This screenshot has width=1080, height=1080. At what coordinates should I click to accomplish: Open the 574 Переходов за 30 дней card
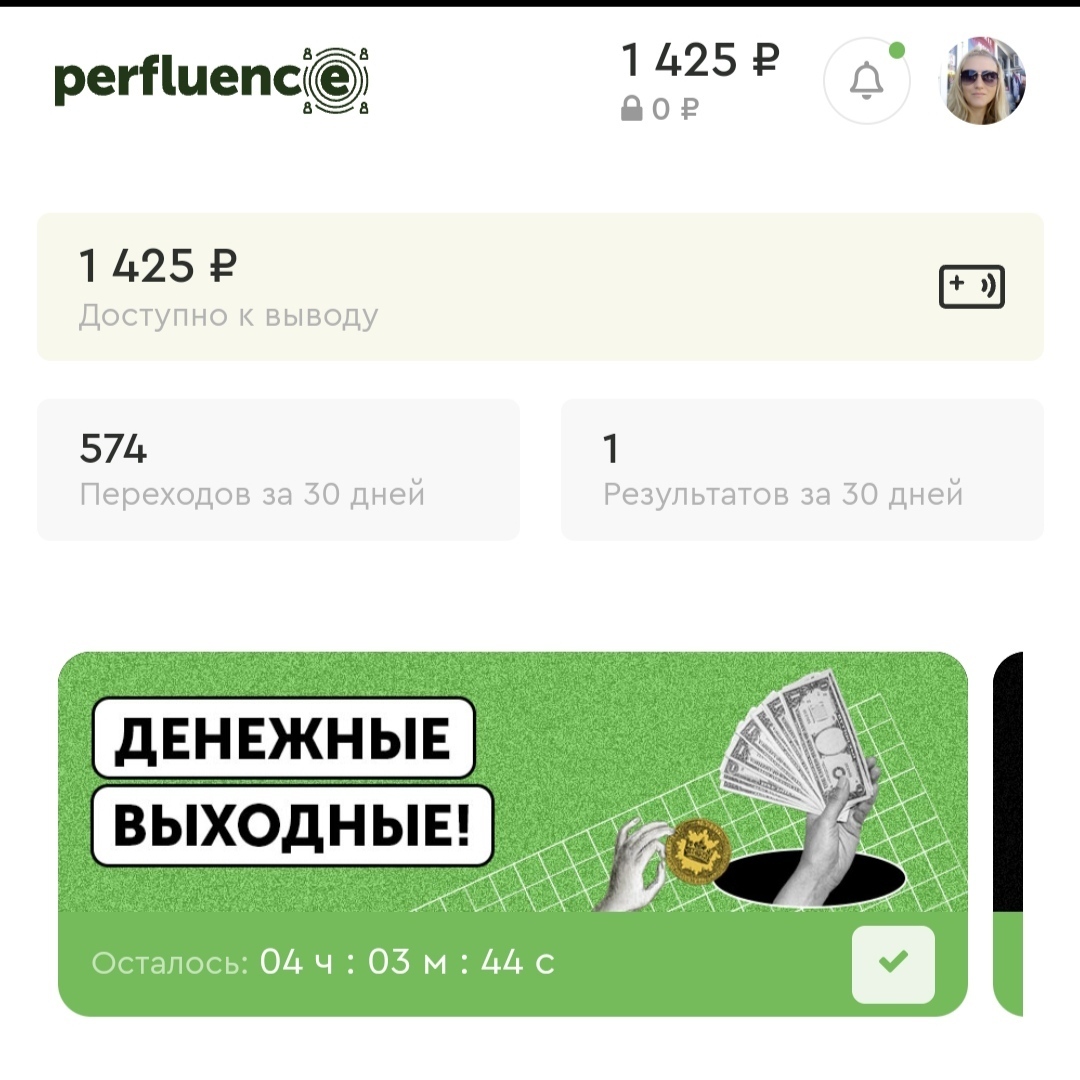click(278, 469)
